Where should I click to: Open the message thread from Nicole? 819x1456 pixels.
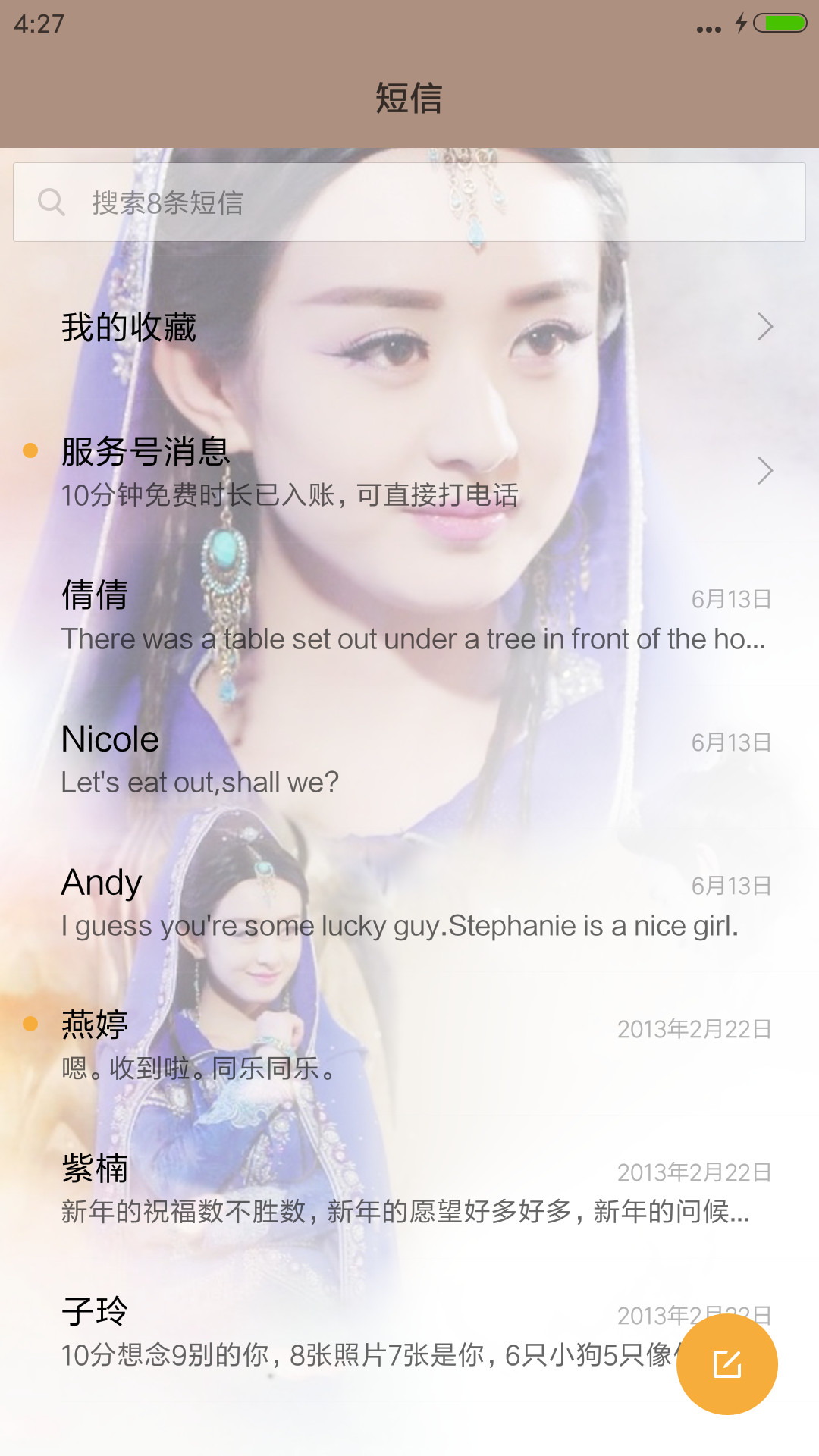pos(409,758)
